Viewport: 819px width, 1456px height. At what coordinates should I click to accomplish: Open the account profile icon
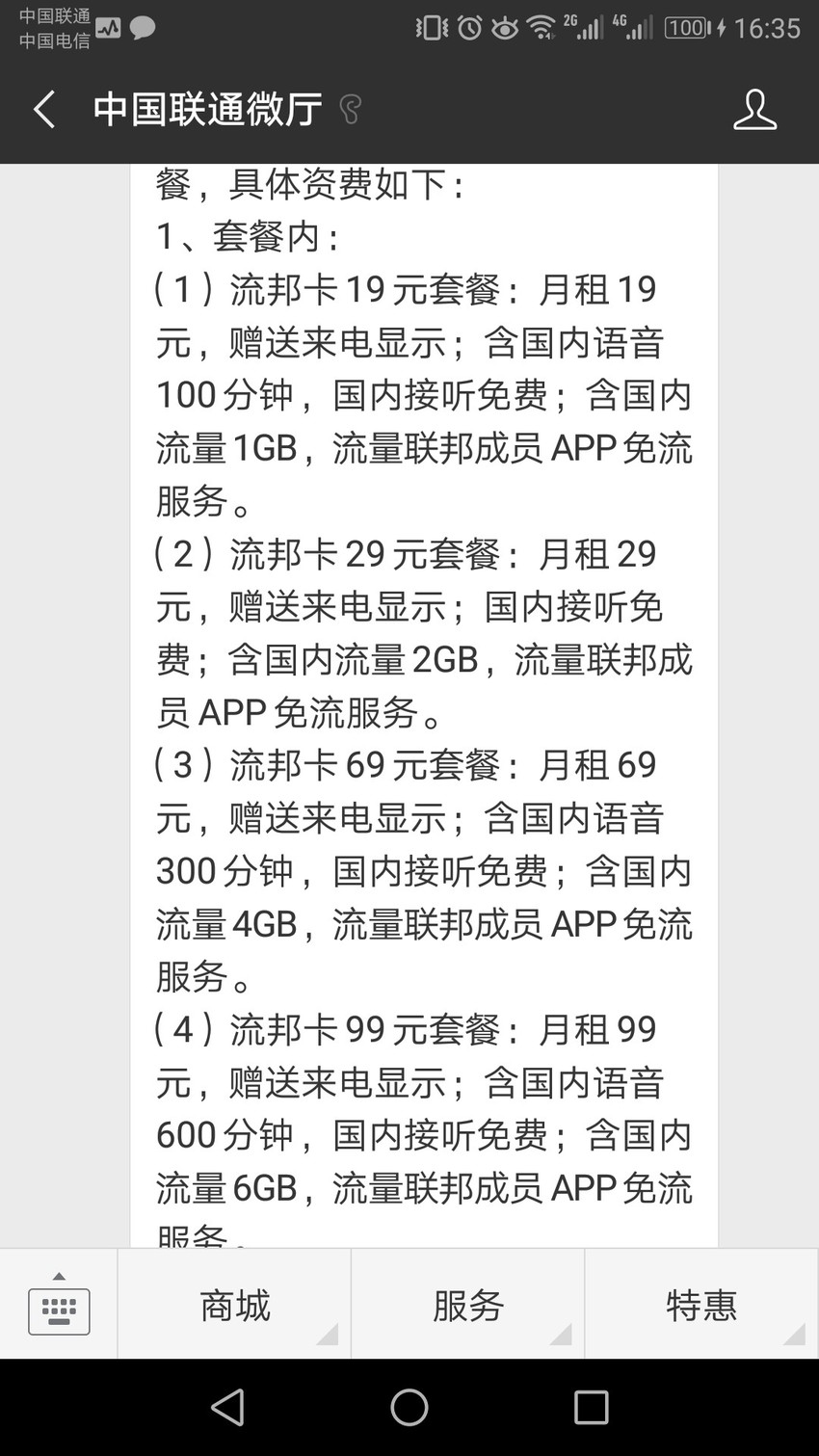point(754,109)
